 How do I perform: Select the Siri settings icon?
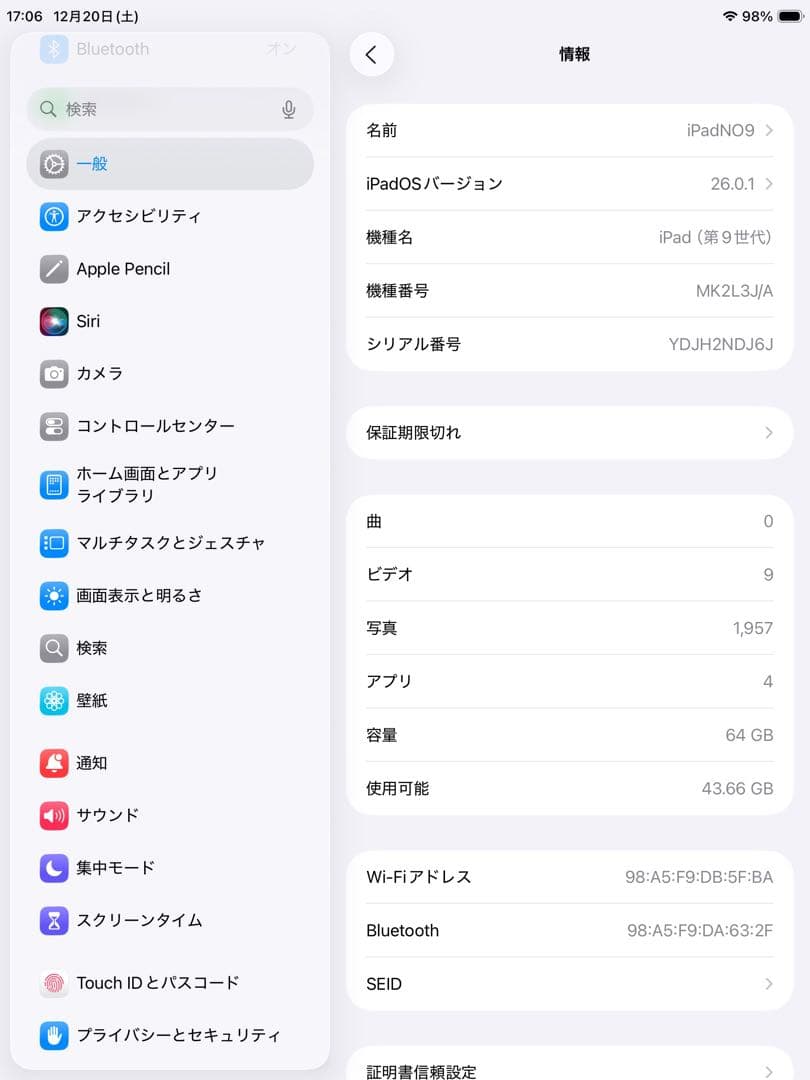pyautogui.click(x=54, y=321)
